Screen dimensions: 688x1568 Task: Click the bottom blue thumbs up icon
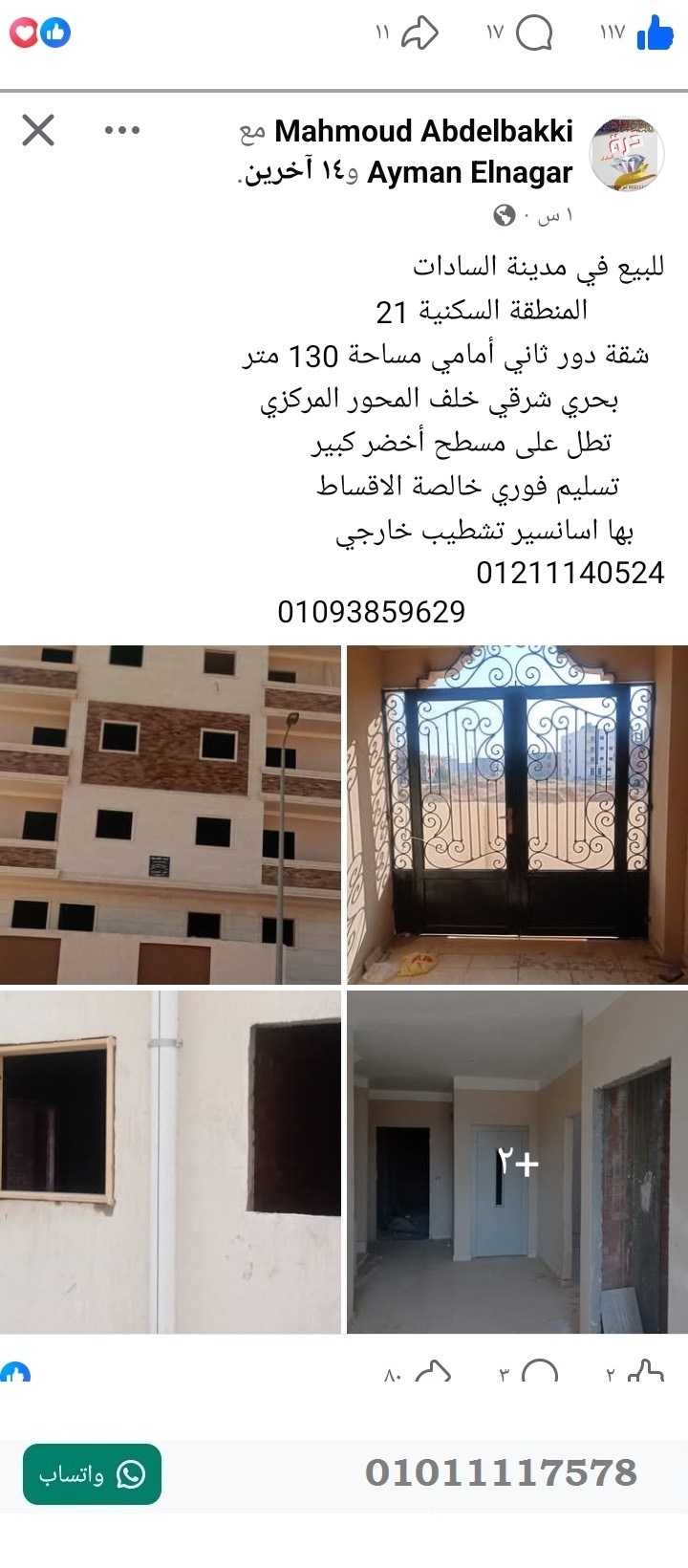tap(13, 1377)
